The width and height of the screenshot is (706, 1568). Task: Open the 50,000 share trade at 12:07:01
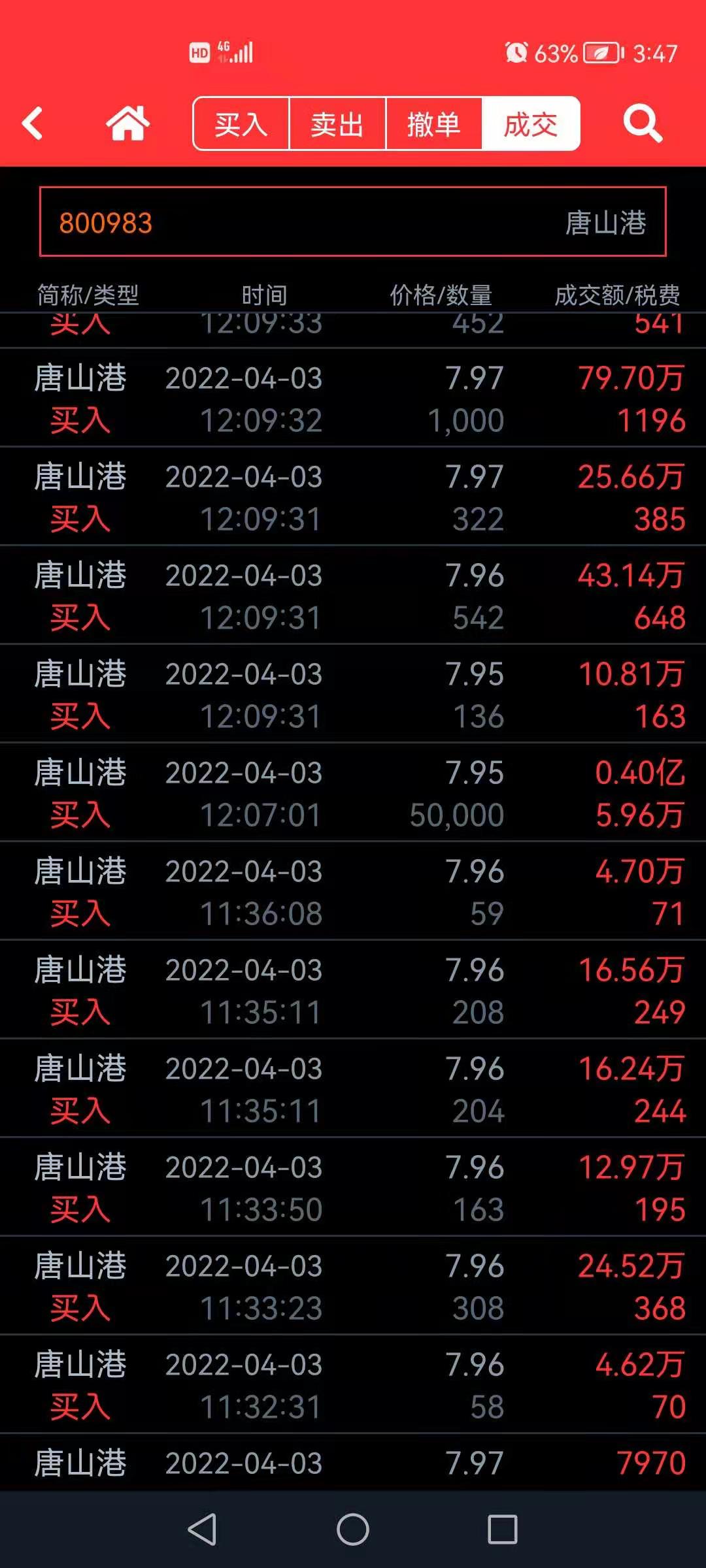pos(353,792)
